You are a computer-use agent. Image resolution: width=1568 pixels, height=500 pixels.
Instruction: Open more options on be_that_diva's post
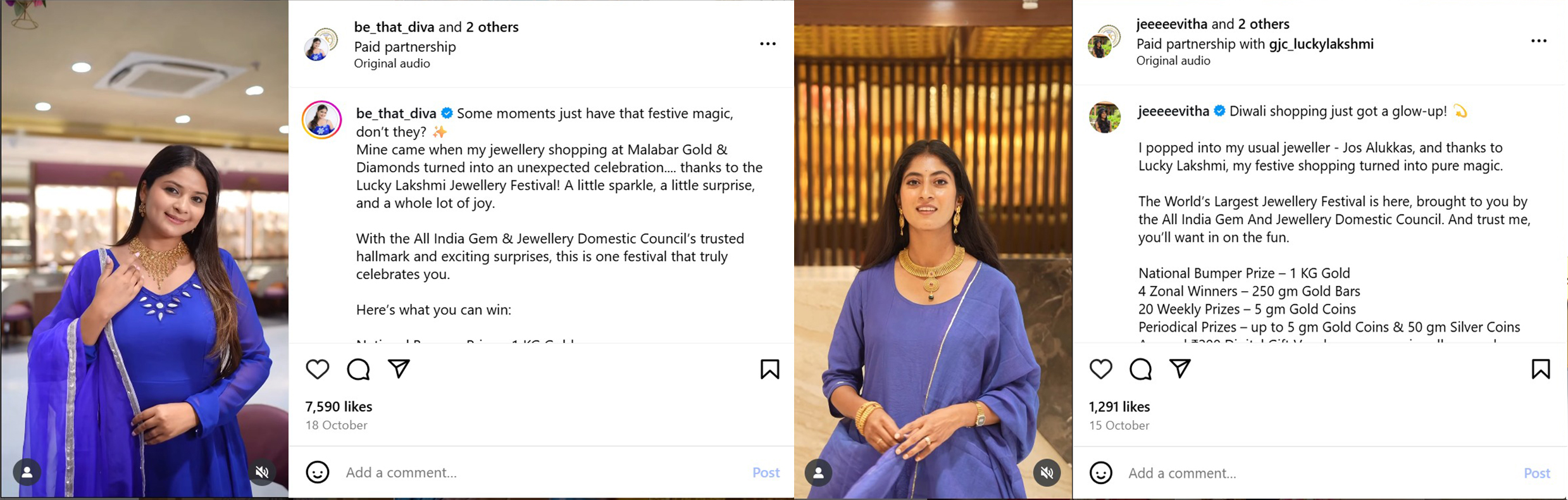click(768, 44)
